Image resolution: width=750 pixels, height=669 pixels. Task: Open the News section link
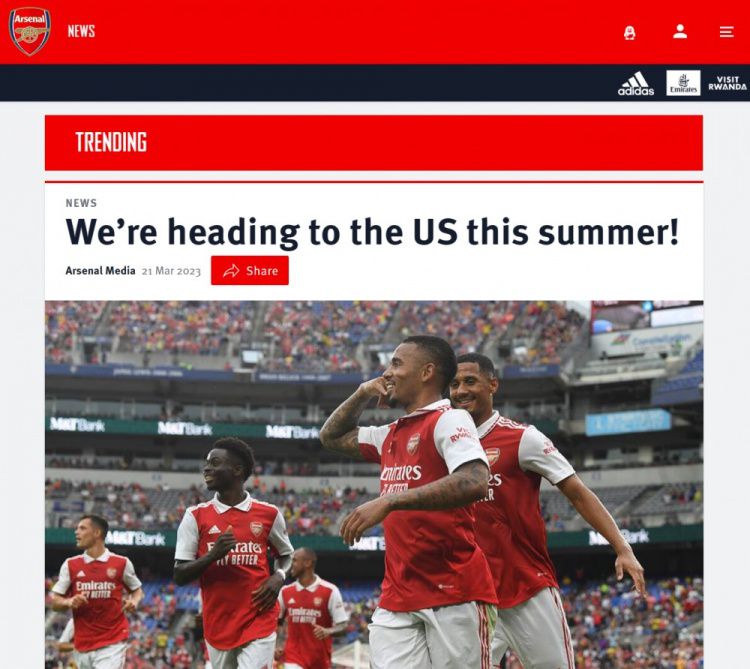tap(81, 31)
